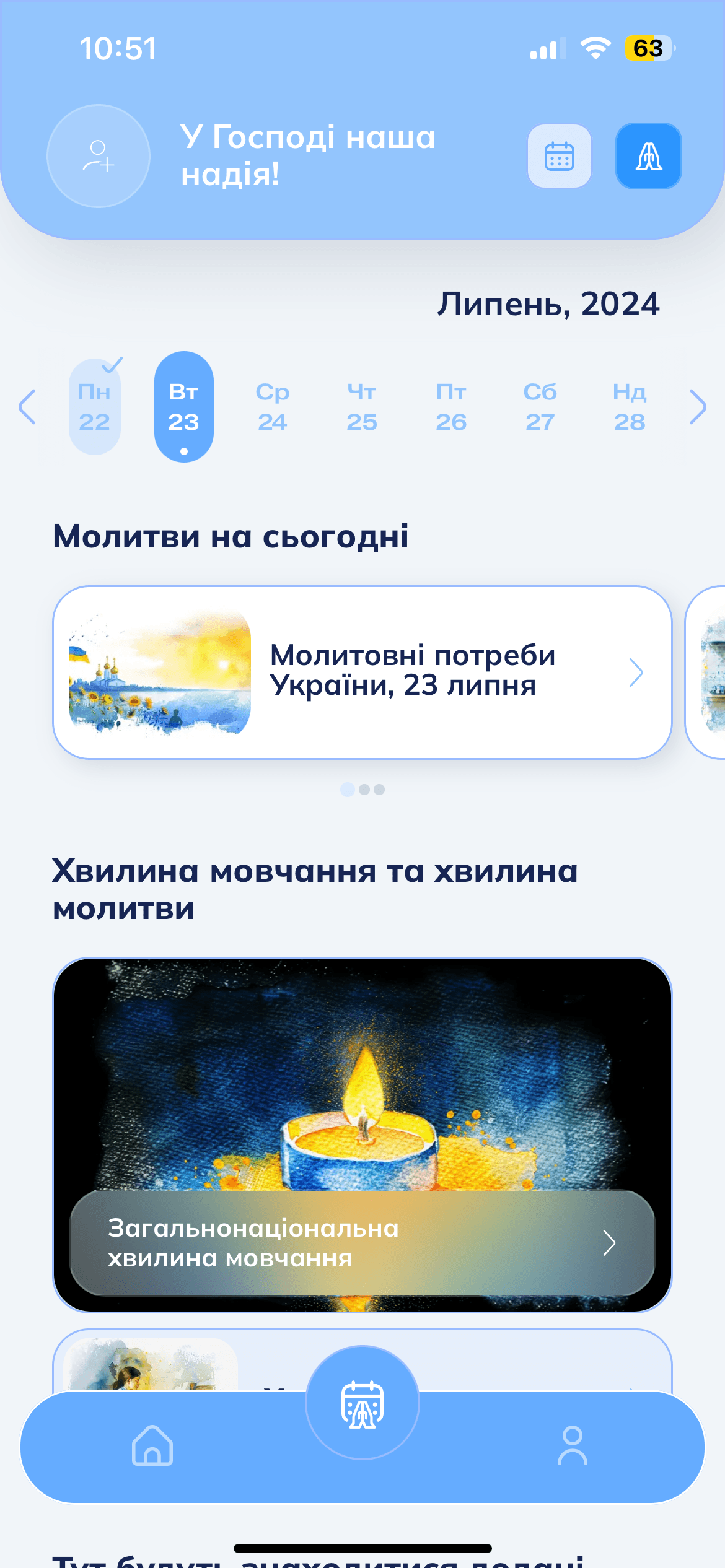Open the calendar icon in the header
This screenshot has width=725, height=1568.
tap(560, 156)
